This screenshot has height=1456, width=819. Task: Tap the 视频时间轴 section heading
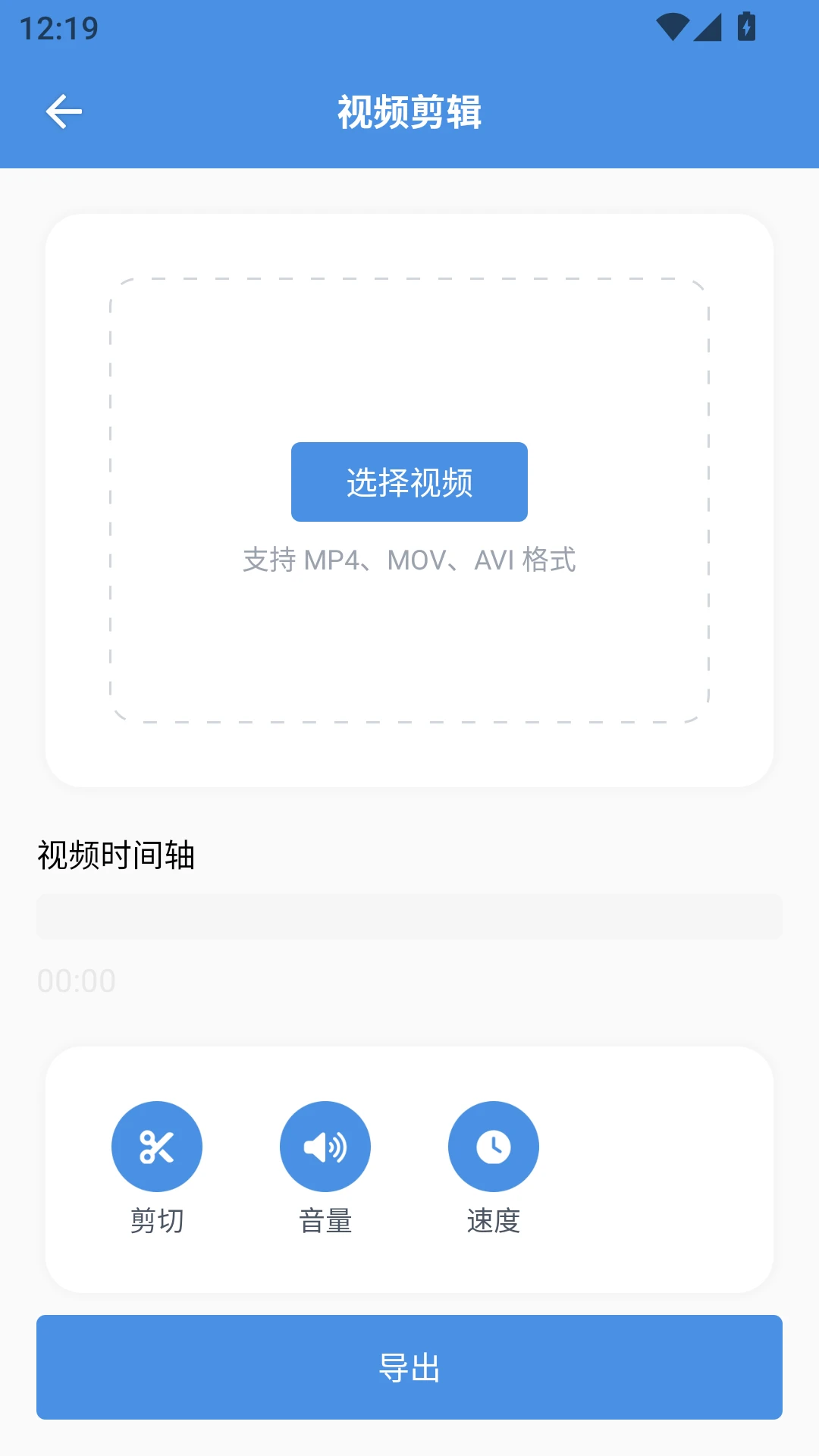pos(116,855)
